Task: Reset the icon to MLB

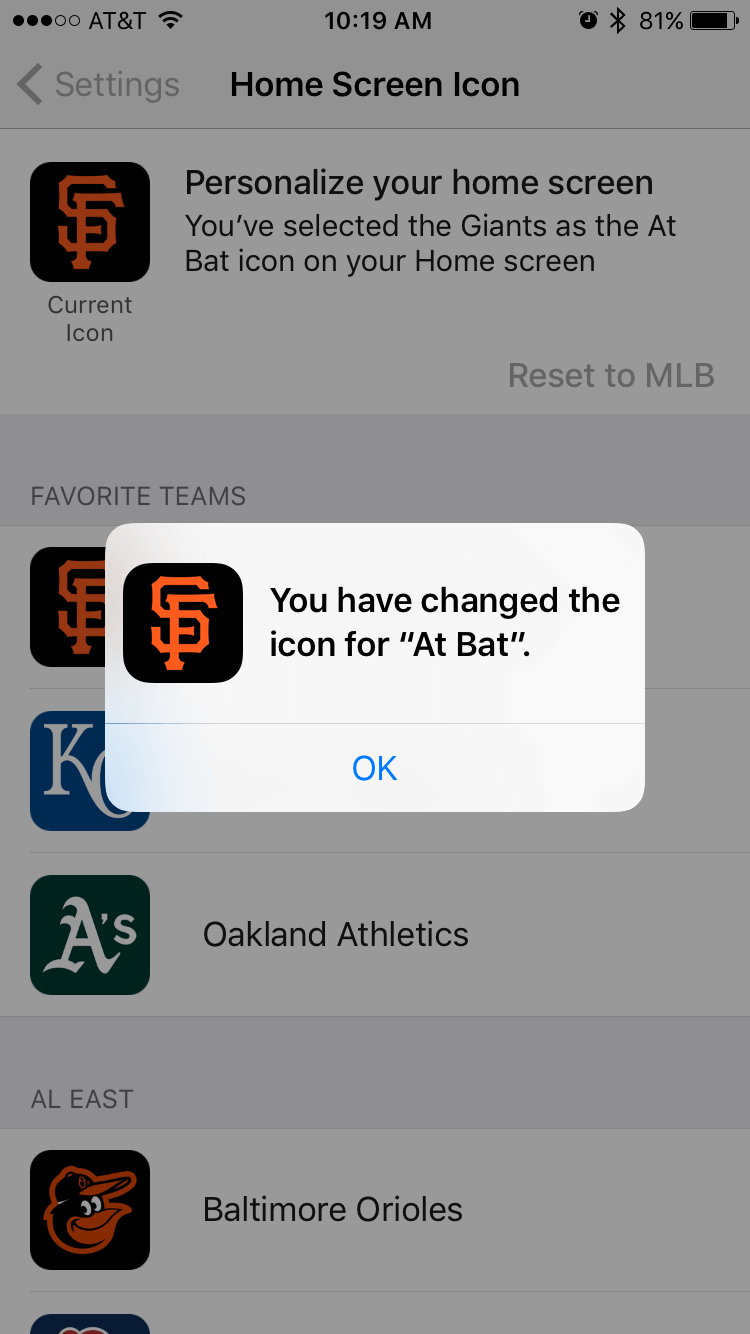Action: (x=611, y=375)
